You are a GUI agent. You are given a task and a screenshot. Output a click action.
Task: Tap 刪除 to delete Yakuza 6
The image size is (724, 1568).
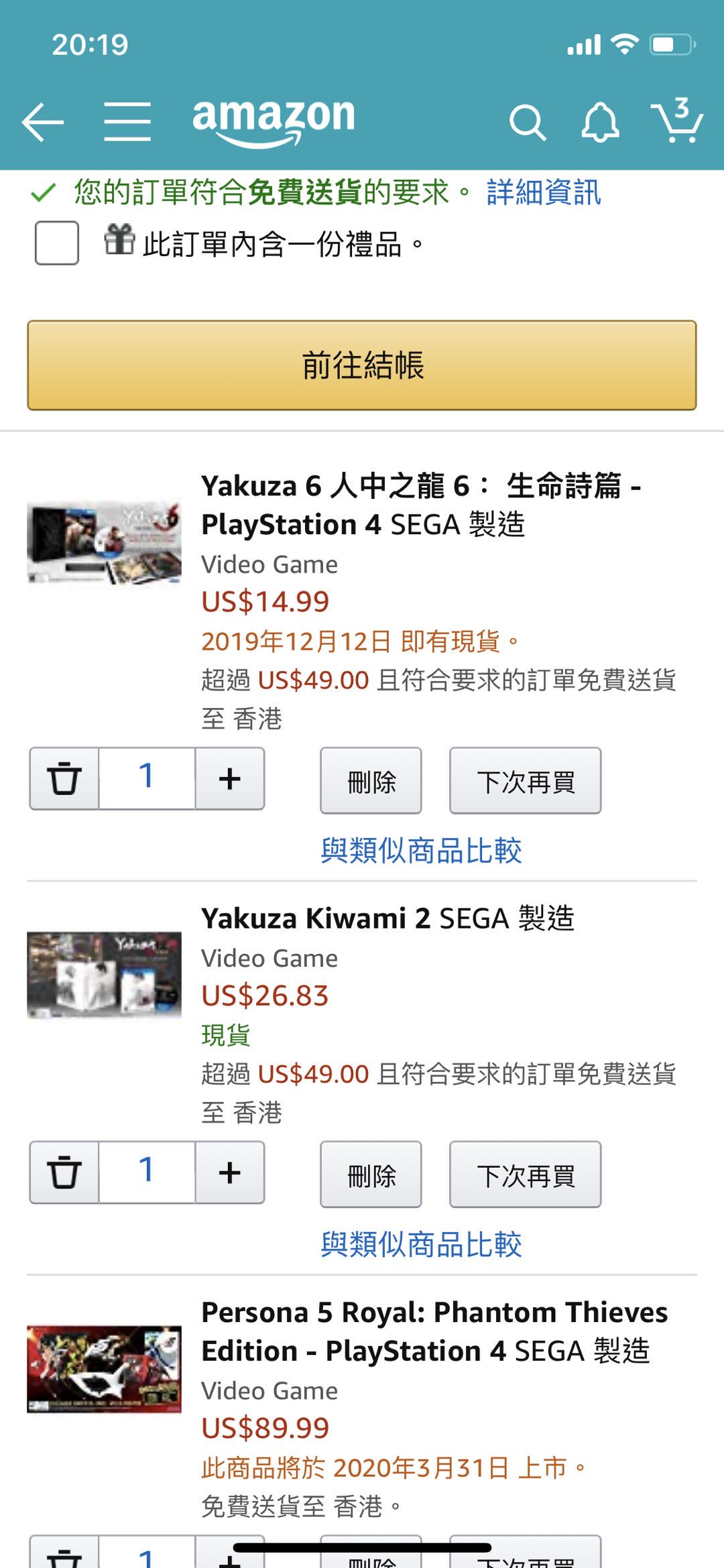371,781
